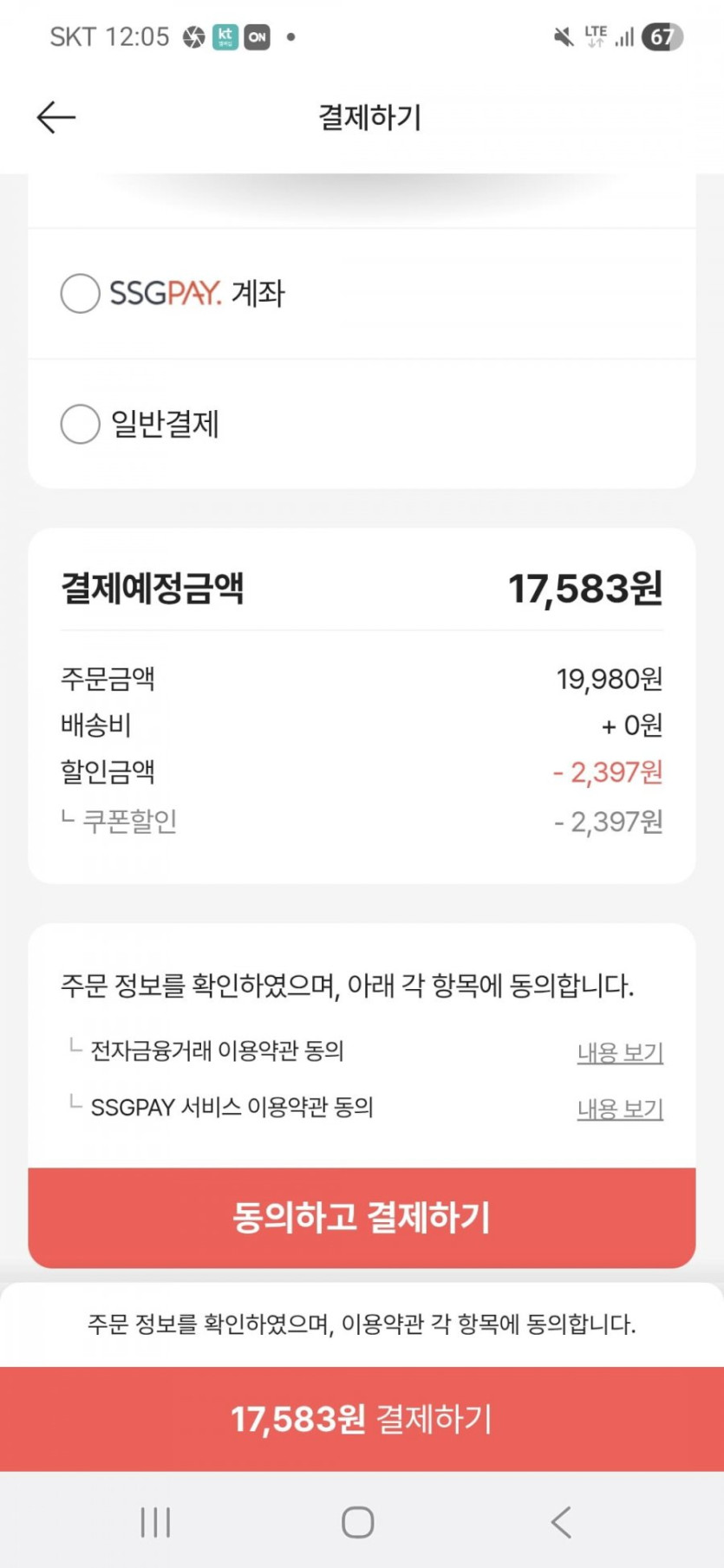The width and height of the screenshot is (724, 1568).
Task: Open SSGPAY 서비스 이용약관 내용 보기
Action: pos(620,1108)
